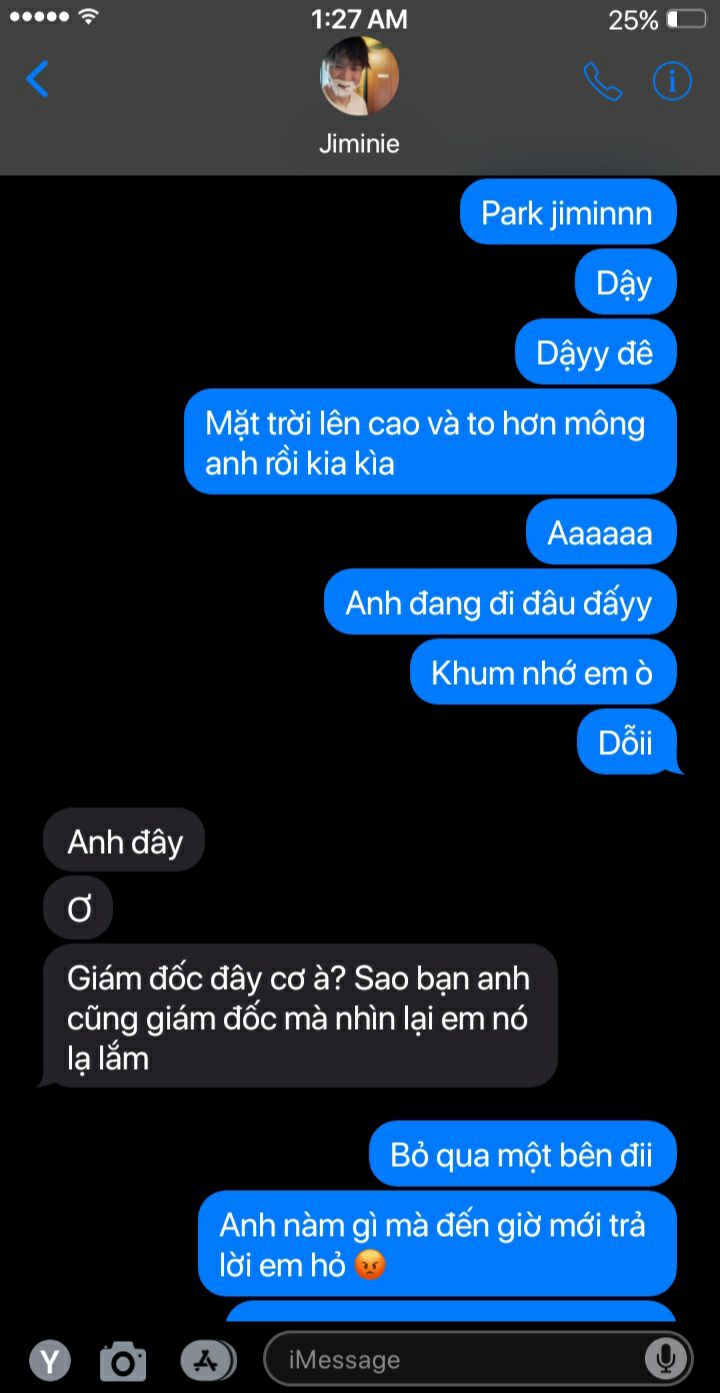
Task: Open Jiminie's contact avatar
Action: coord(359,77)
